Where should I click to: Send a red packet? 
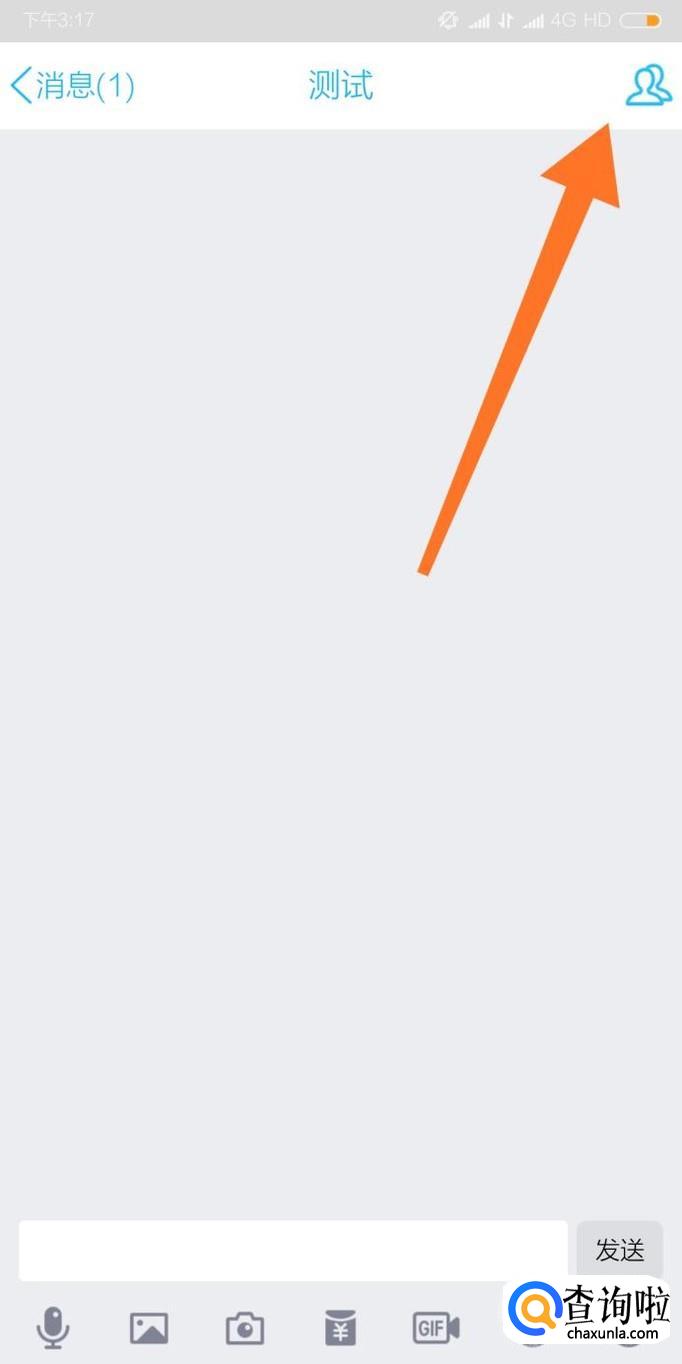(x=341, y=1328)
